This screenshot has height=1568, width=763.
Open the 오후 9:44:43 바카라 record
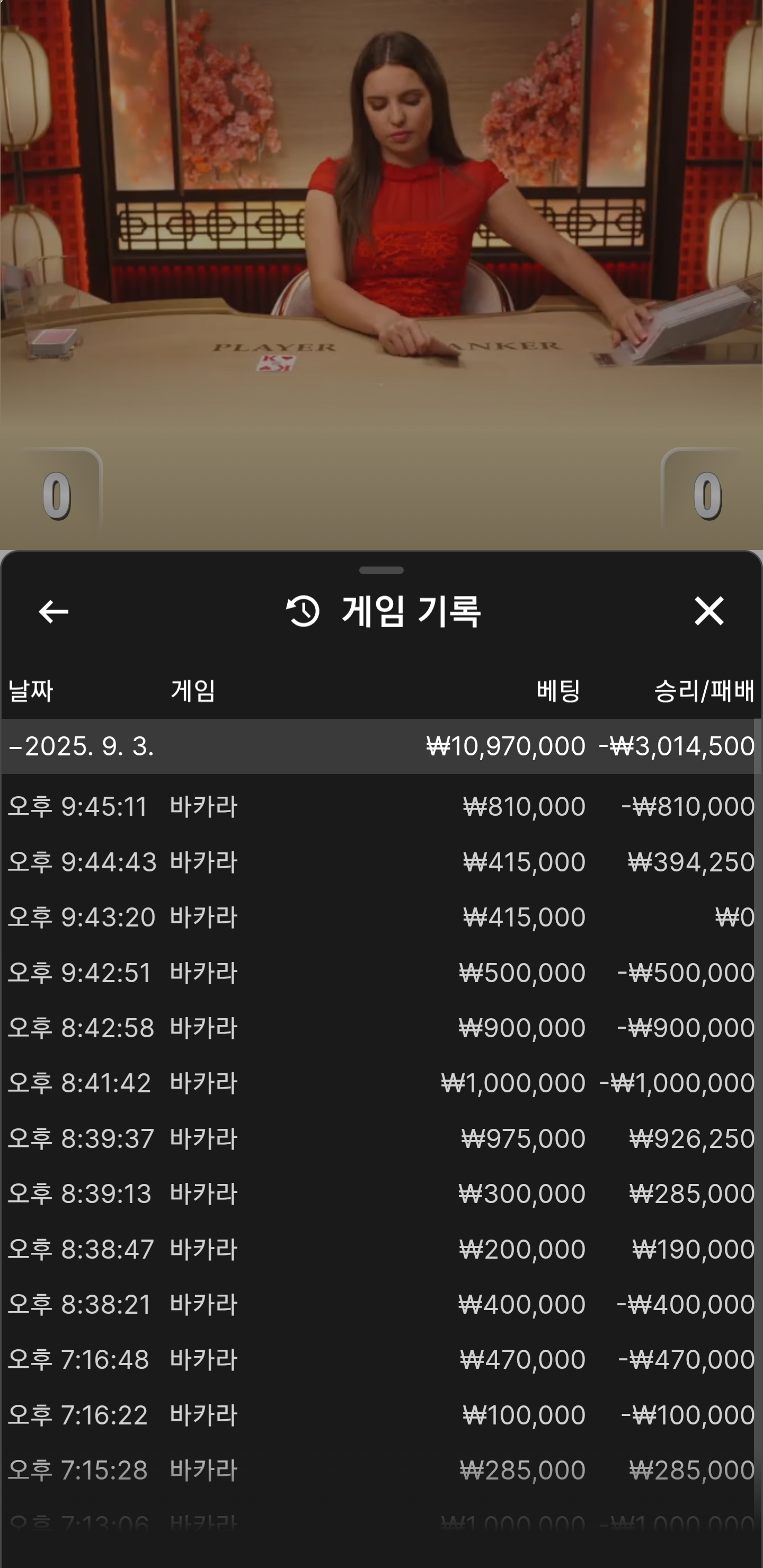381,862
